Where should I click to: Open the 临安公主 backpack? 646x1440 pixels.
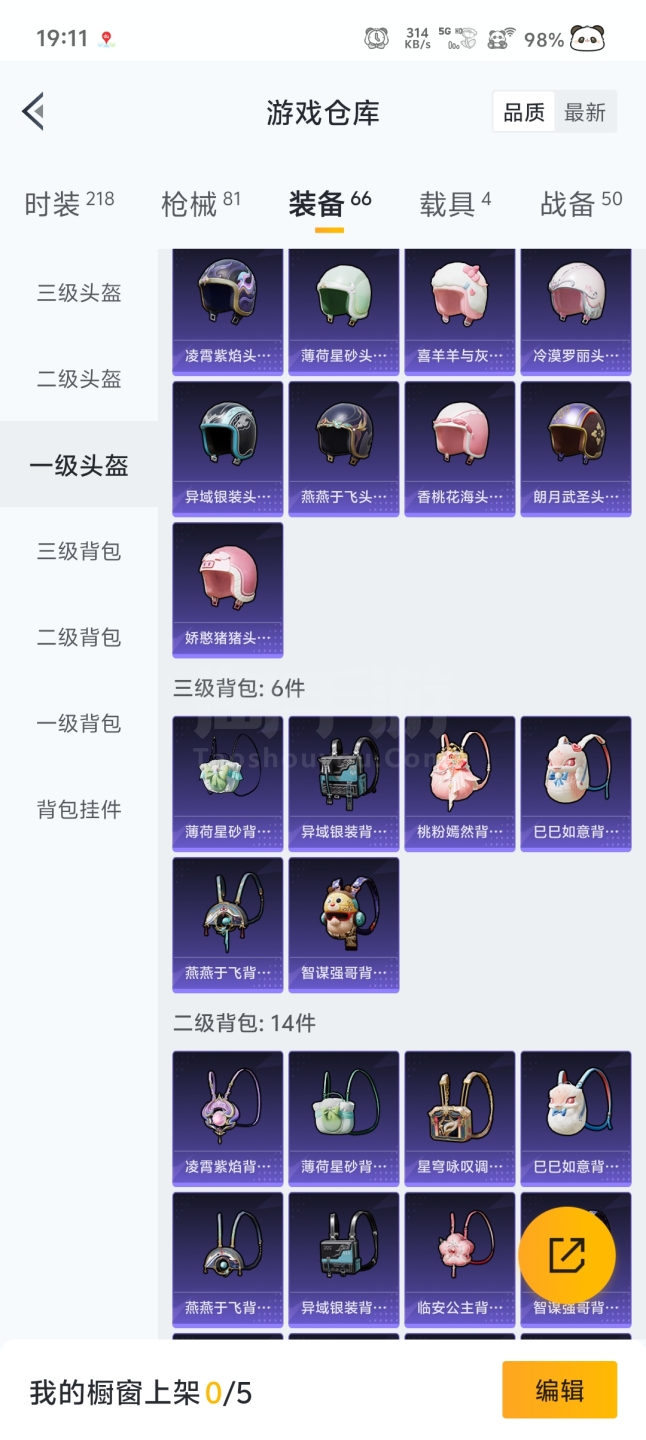(460, 1259)
